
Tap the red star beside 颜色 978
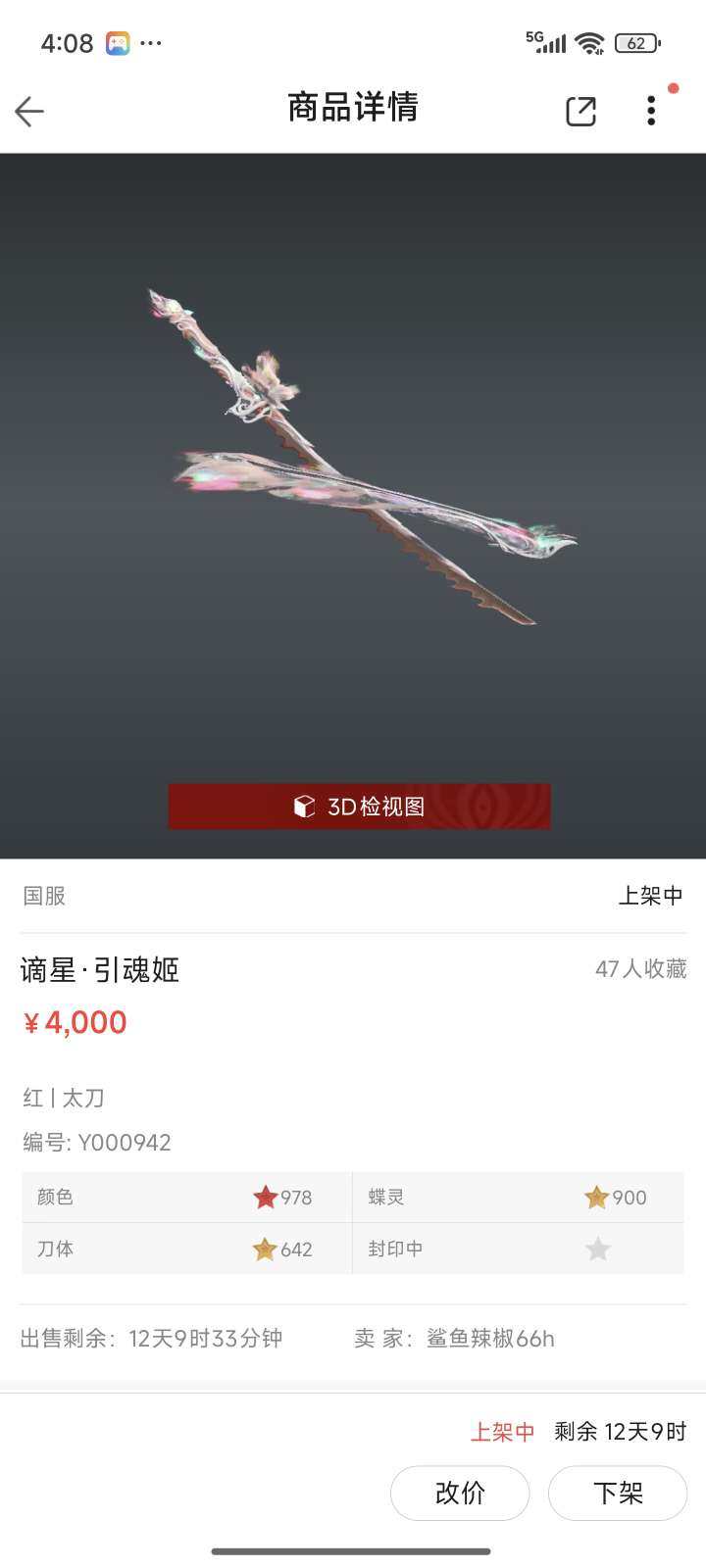point(265,1197)
